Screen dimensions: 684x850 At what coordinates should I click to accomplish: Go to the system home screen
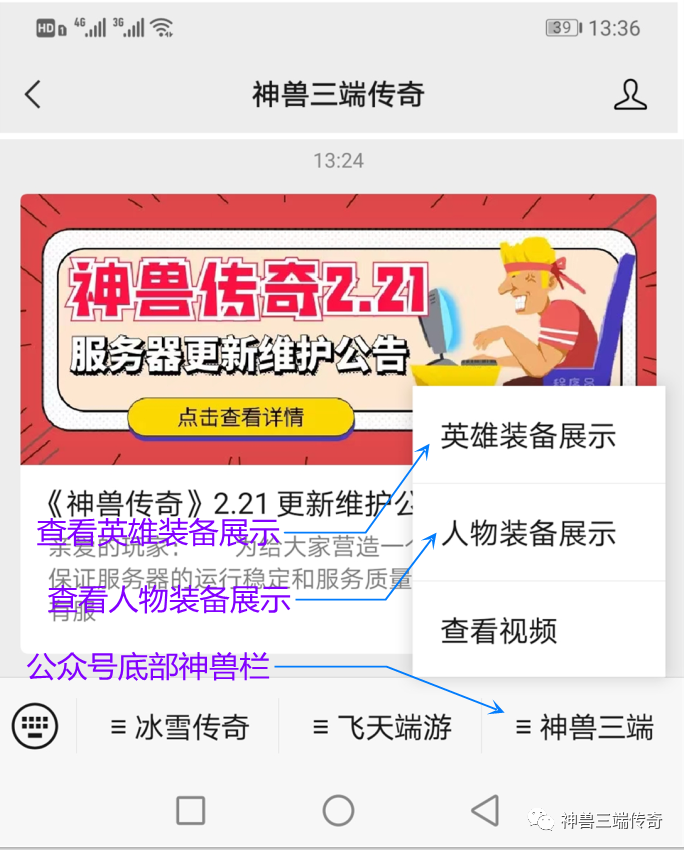tap(338, 810)
